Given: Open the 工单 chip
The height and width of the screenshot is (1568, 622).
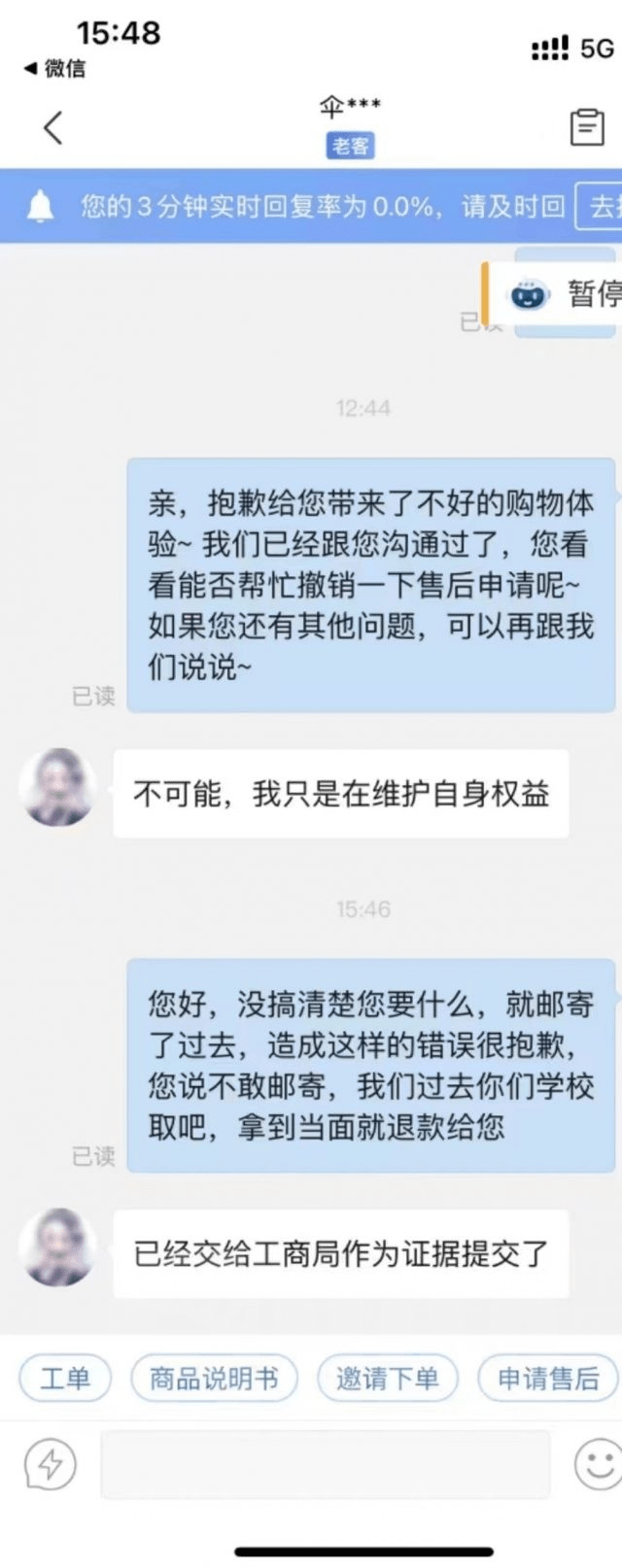Looking at the screenshot, I should point(65,1378).
